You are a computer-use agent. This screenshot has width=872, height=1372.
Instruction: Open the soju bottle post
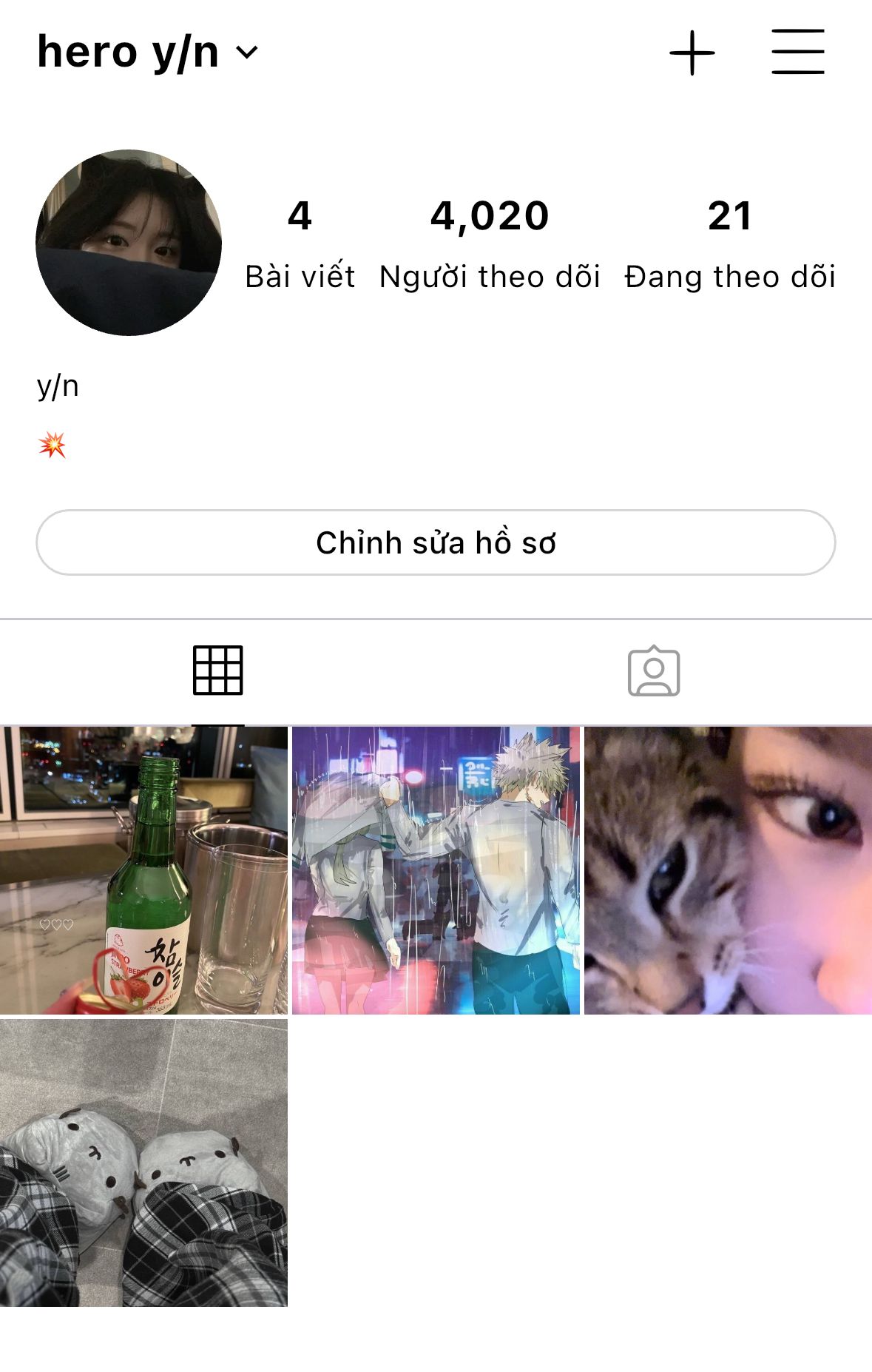pyautogui.click(x=143, y=870)
